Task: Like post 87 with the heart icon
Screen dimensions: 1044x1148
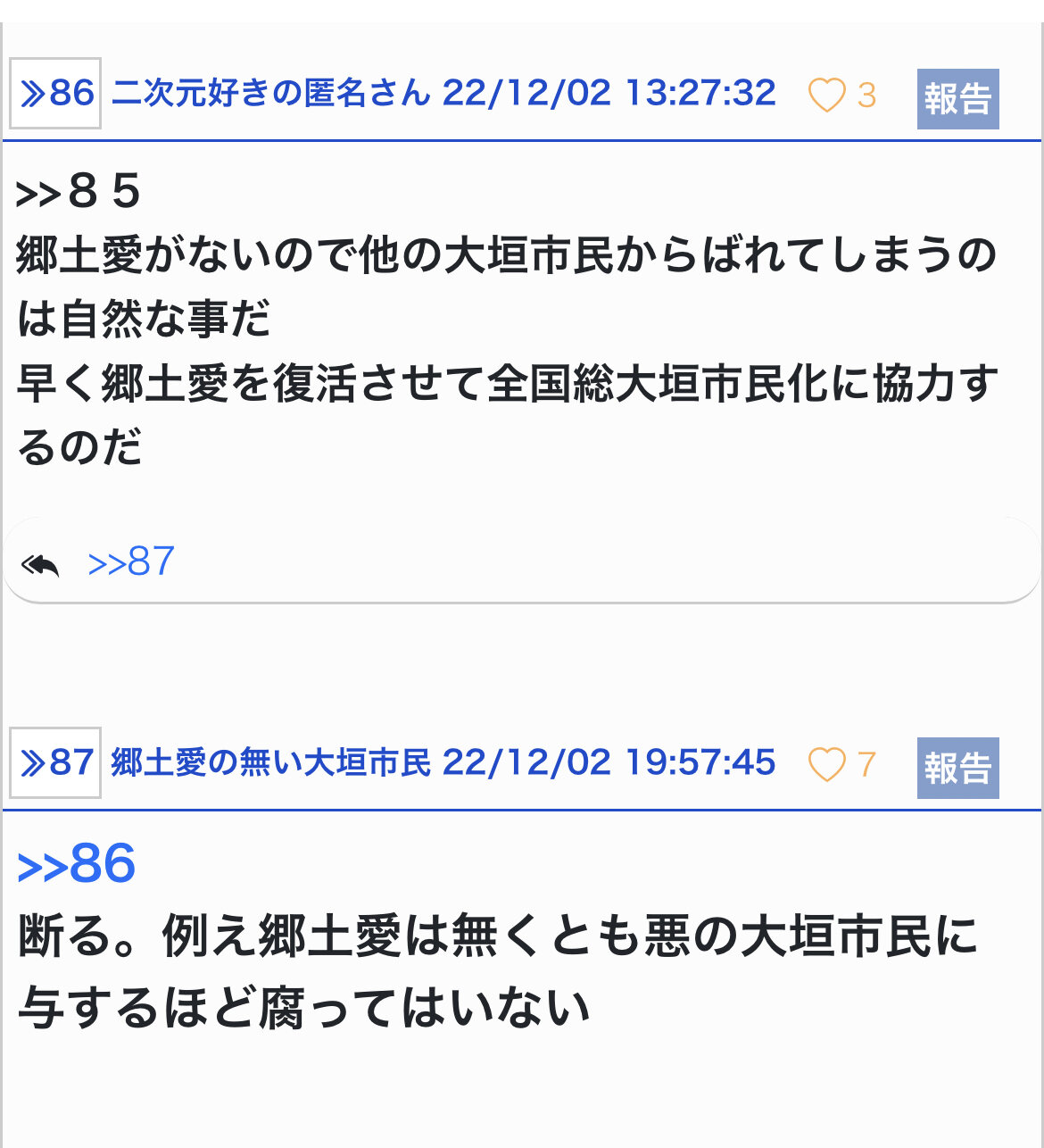Action: (826, 765)
